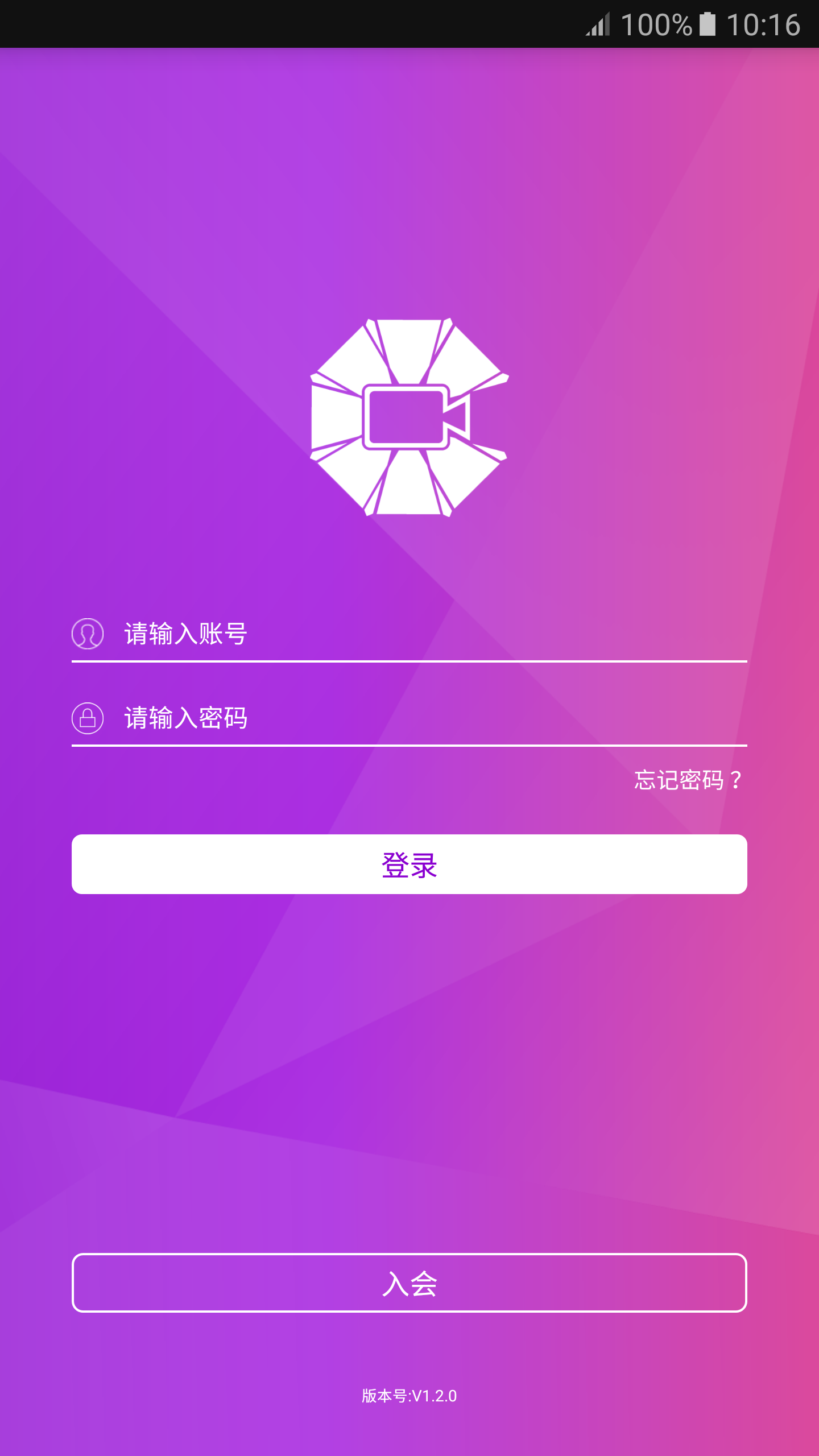The image size is (819, 1456).
Task: Focus the password field 请输入密码
Action: click(432, 718)
